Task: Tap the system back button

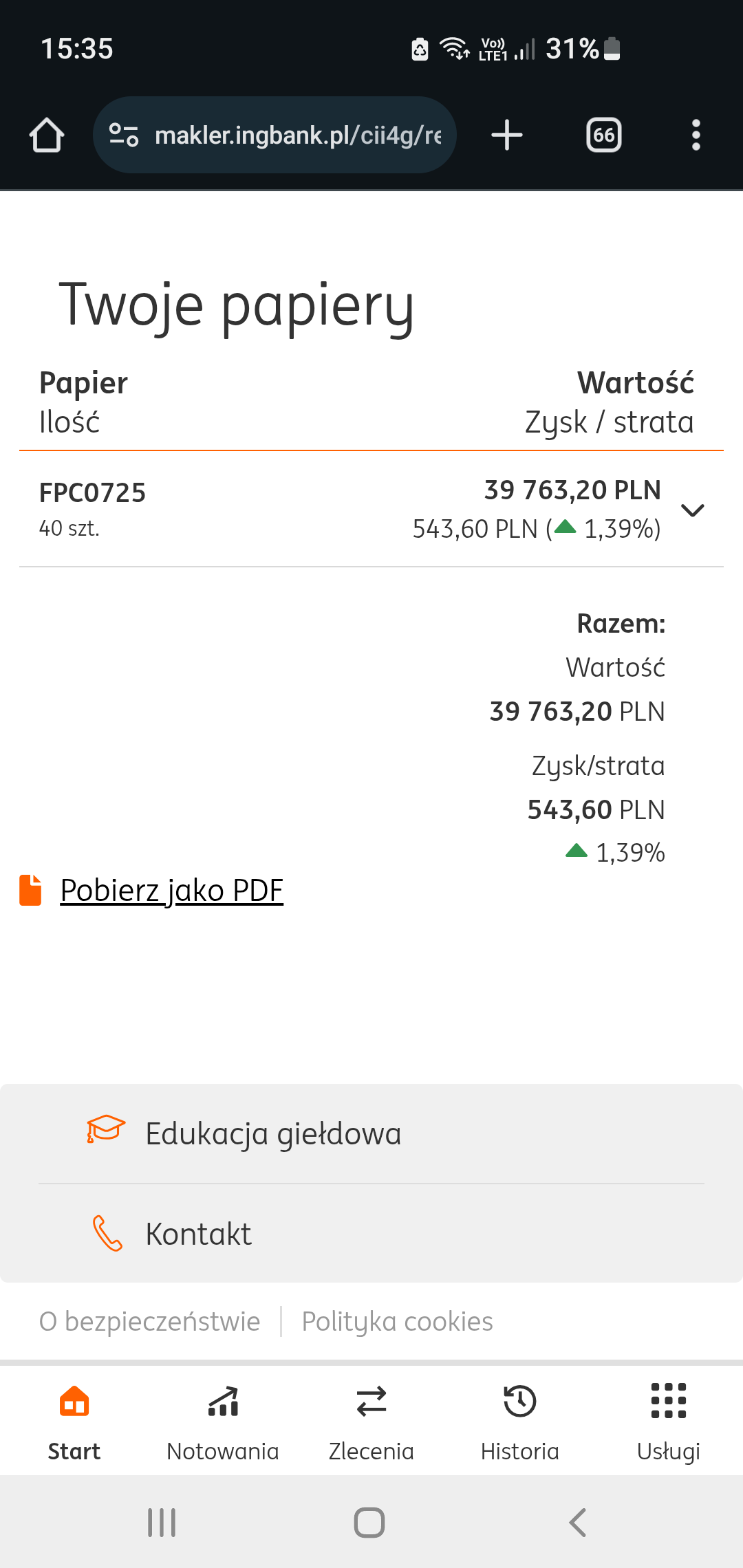Action: point(578,1523)
